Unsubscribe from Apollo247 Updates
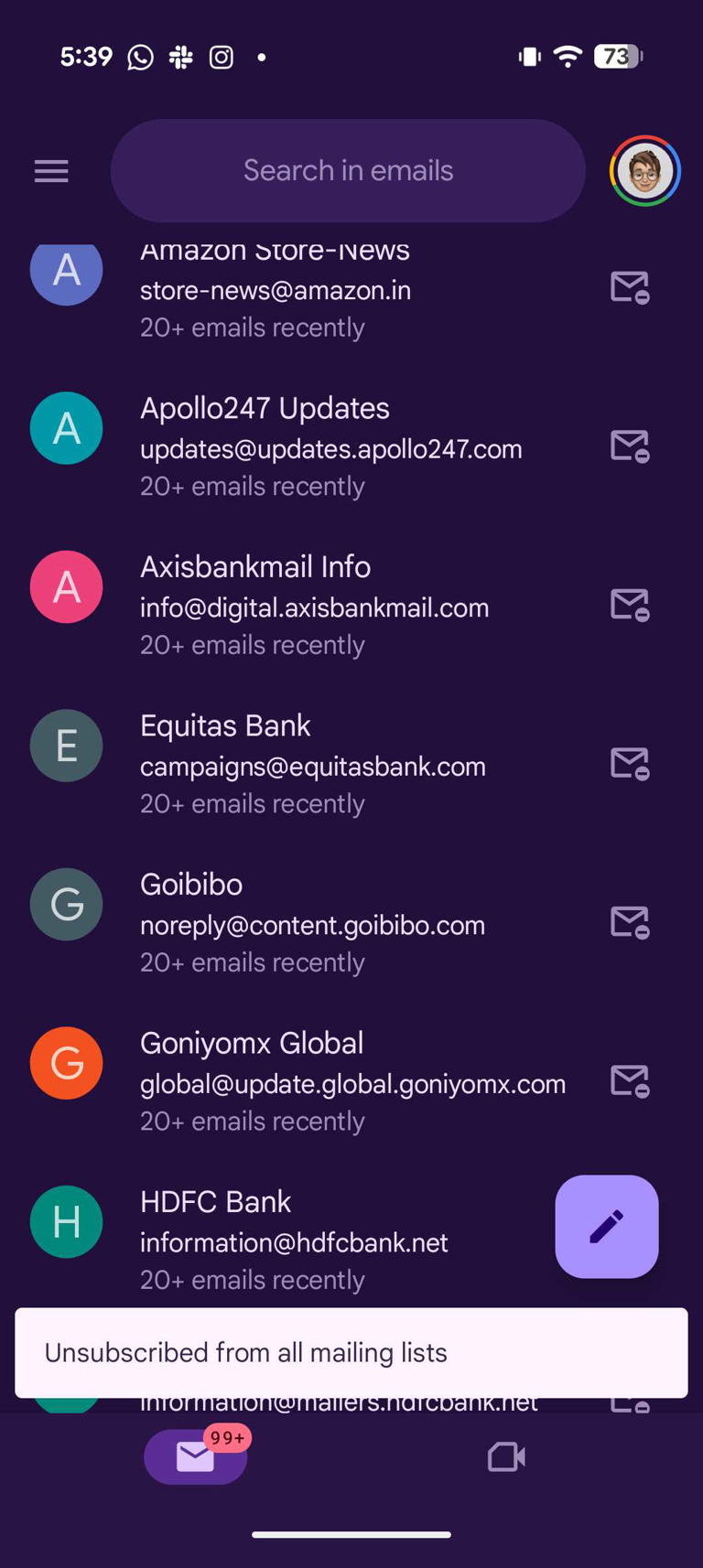 (x=628, y=446)
